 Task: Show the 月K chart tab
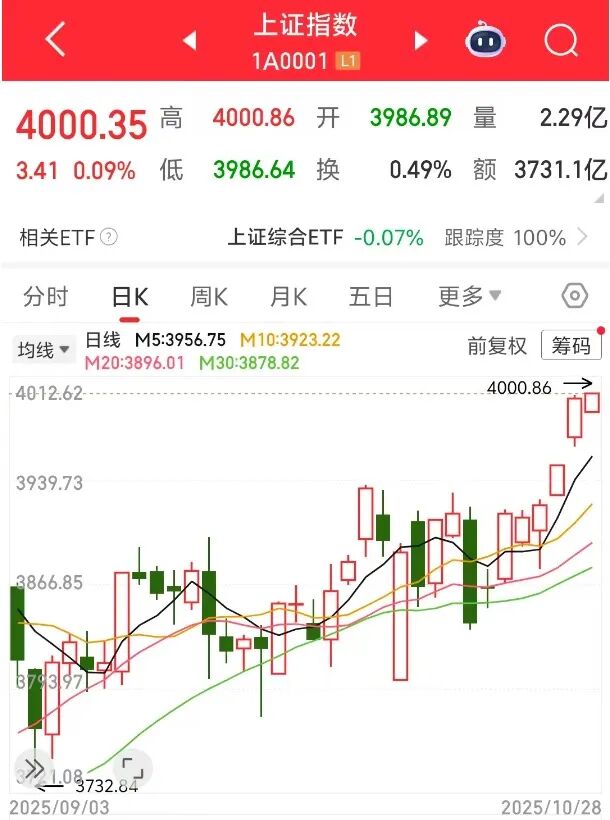click(288, 297)
